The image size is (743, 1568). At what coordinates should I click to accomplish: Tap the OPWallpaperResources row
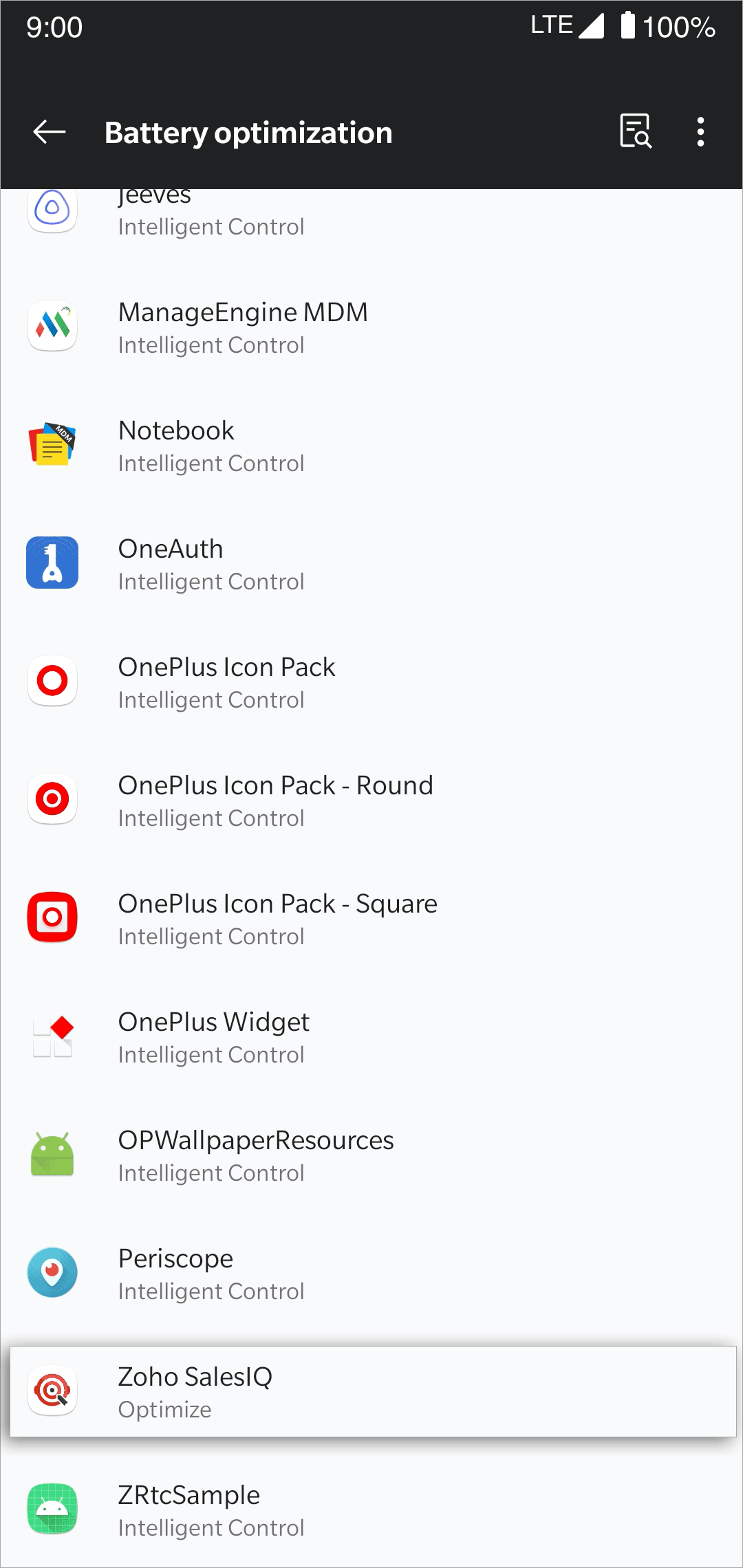pos(371,1157)
